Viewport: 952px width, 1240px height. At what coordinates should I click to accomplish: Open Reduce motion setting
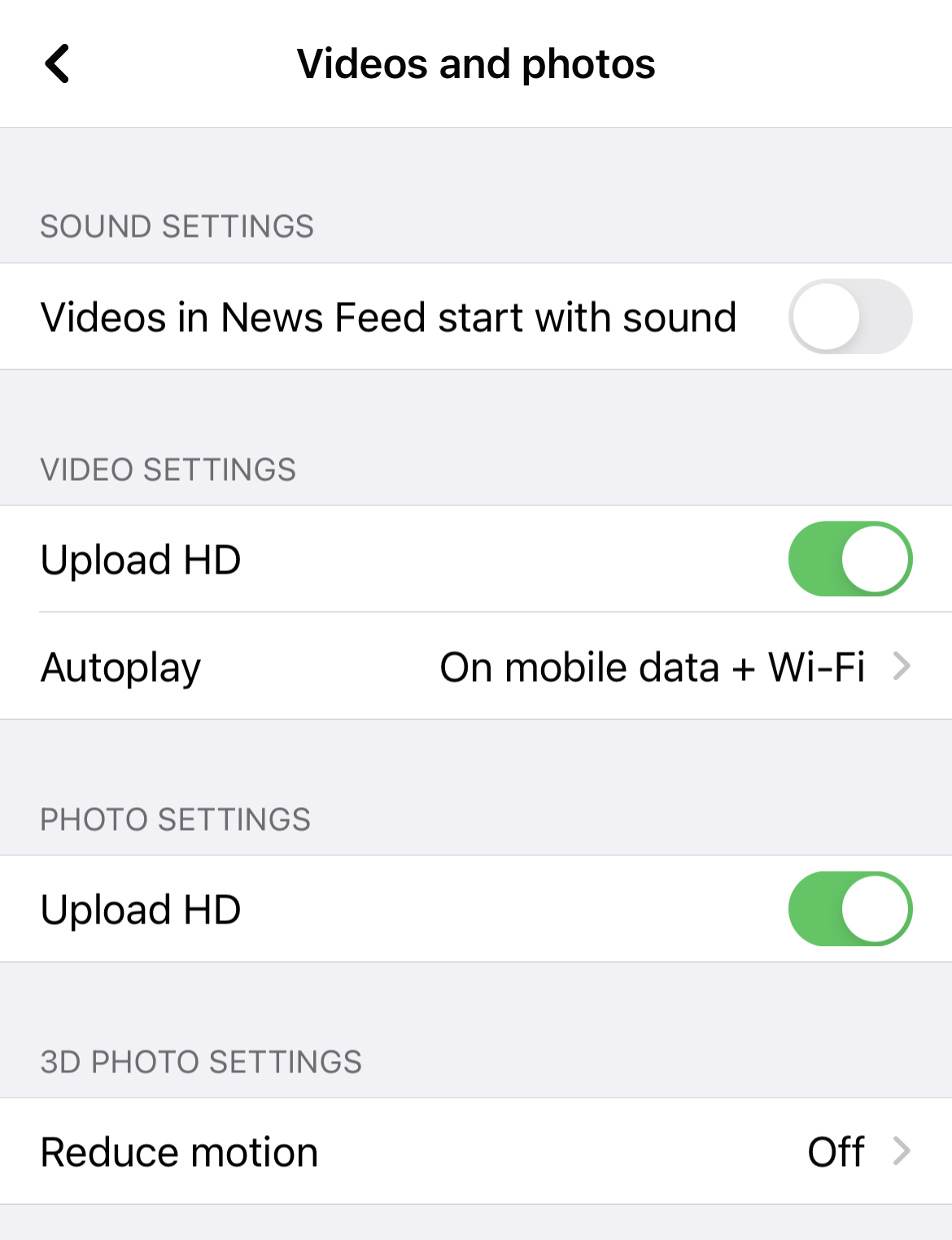tap(476, 1151)
